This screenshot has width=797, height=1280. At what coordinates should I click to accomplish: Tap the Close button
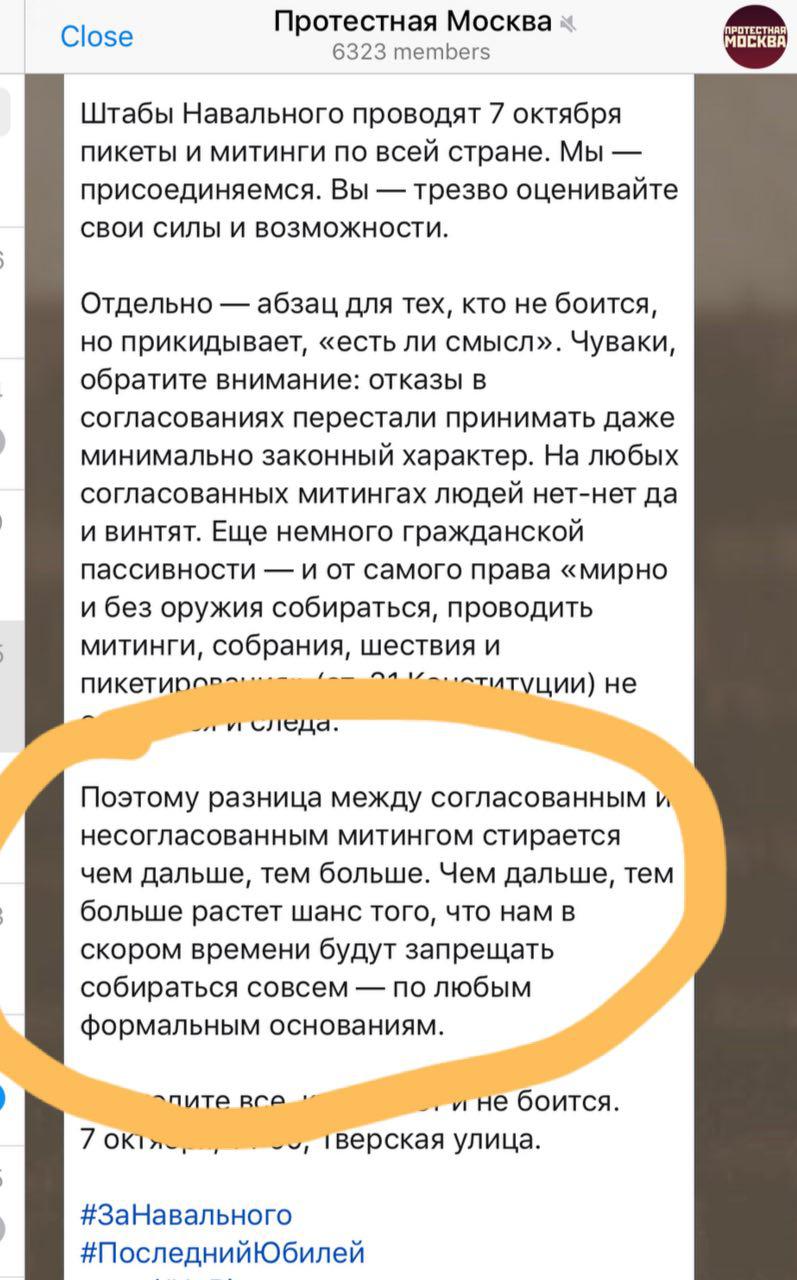(x=97, y=36)
